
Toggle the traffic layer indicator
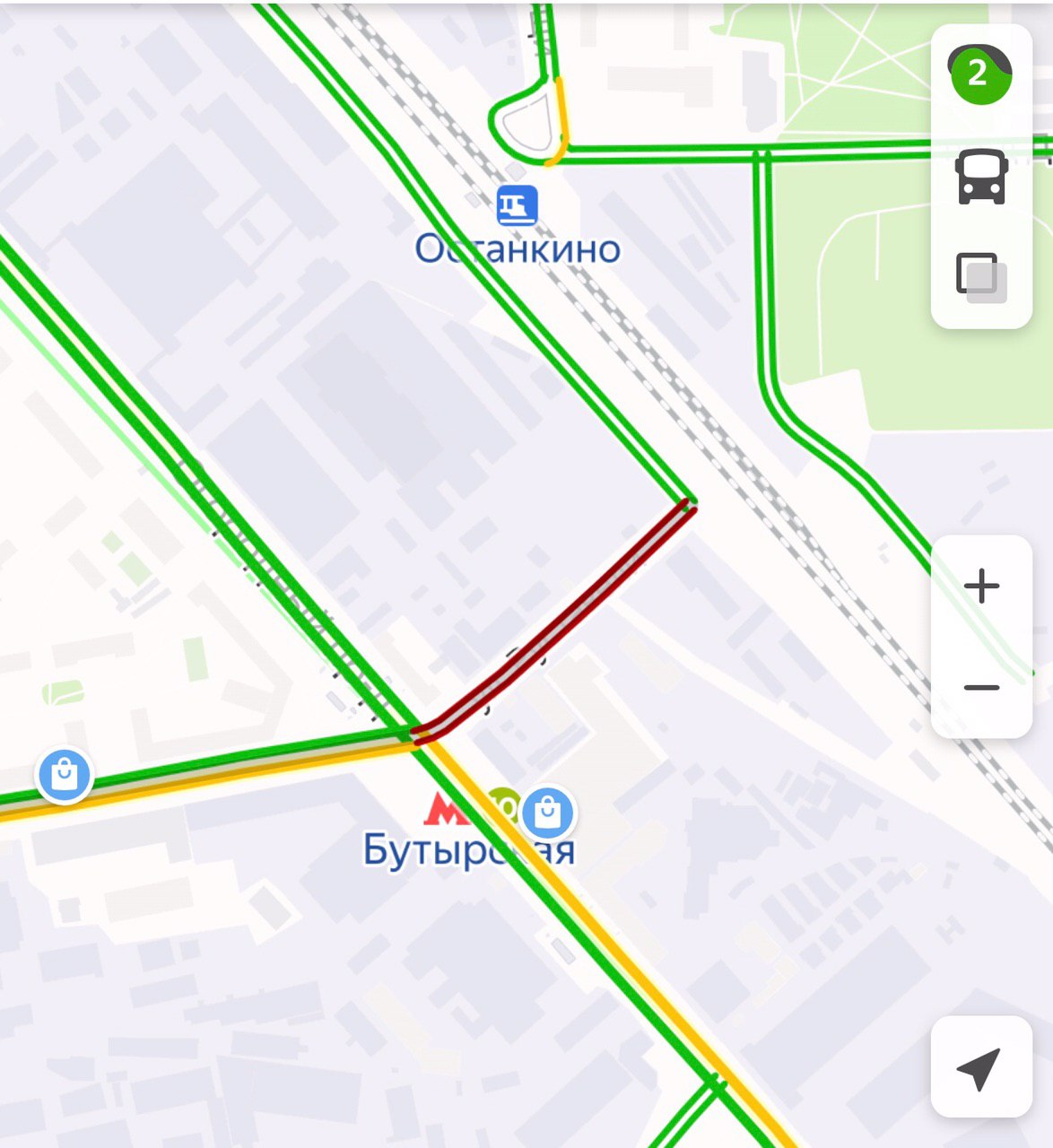[x=979, y=74]
